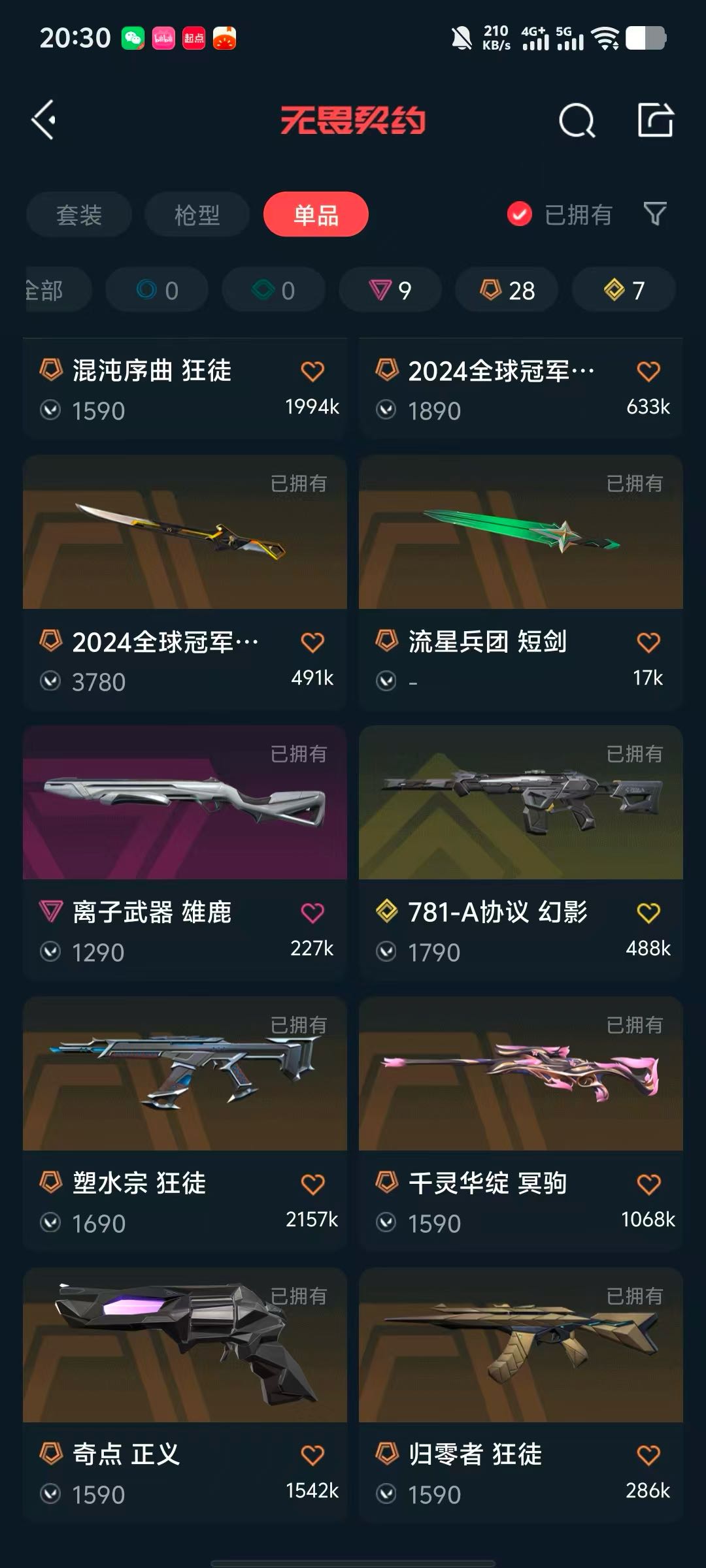This screenshot has width=706, height=1568.
Task: Uncheck the 已拥有 filter
Action: 560,214
